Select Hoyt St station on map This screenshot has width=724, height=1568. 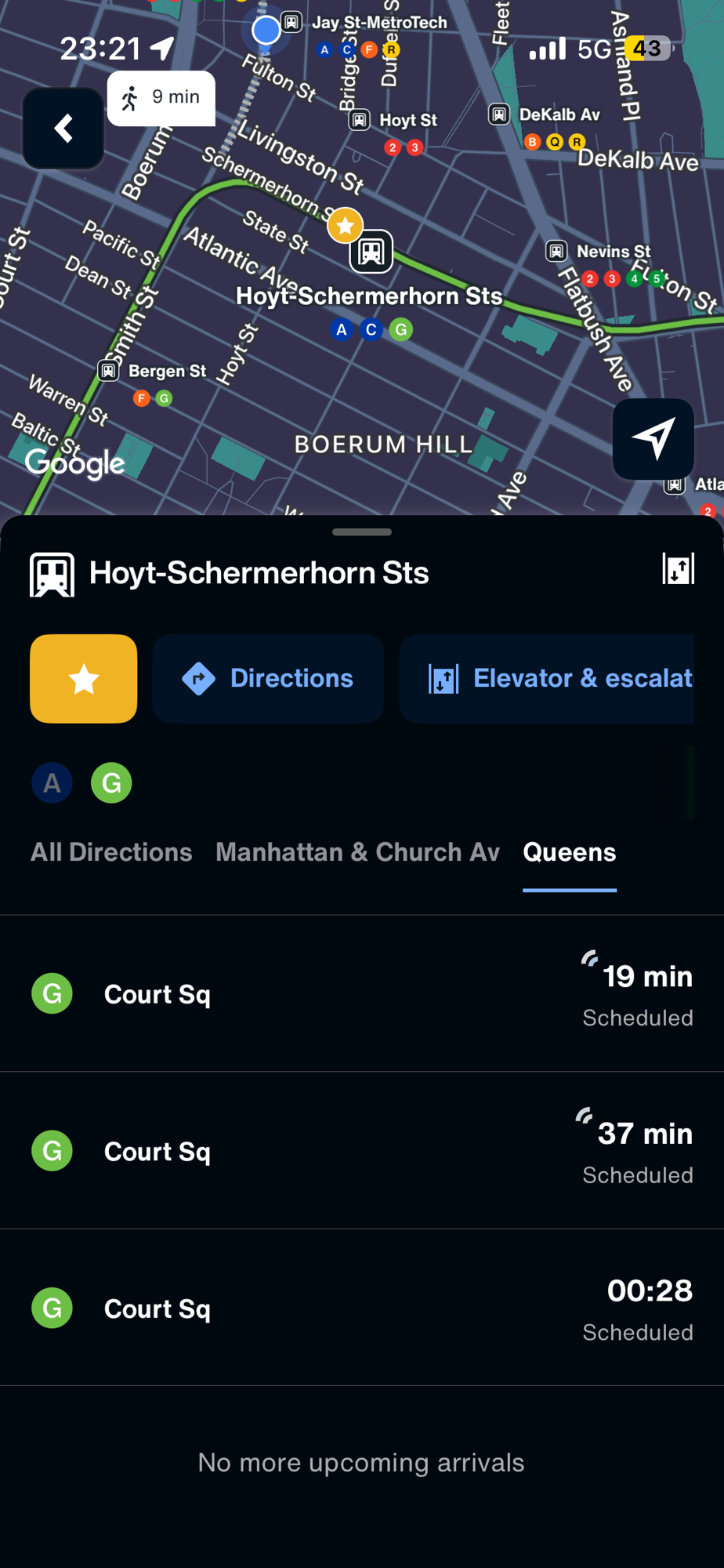tap(360, 120)
